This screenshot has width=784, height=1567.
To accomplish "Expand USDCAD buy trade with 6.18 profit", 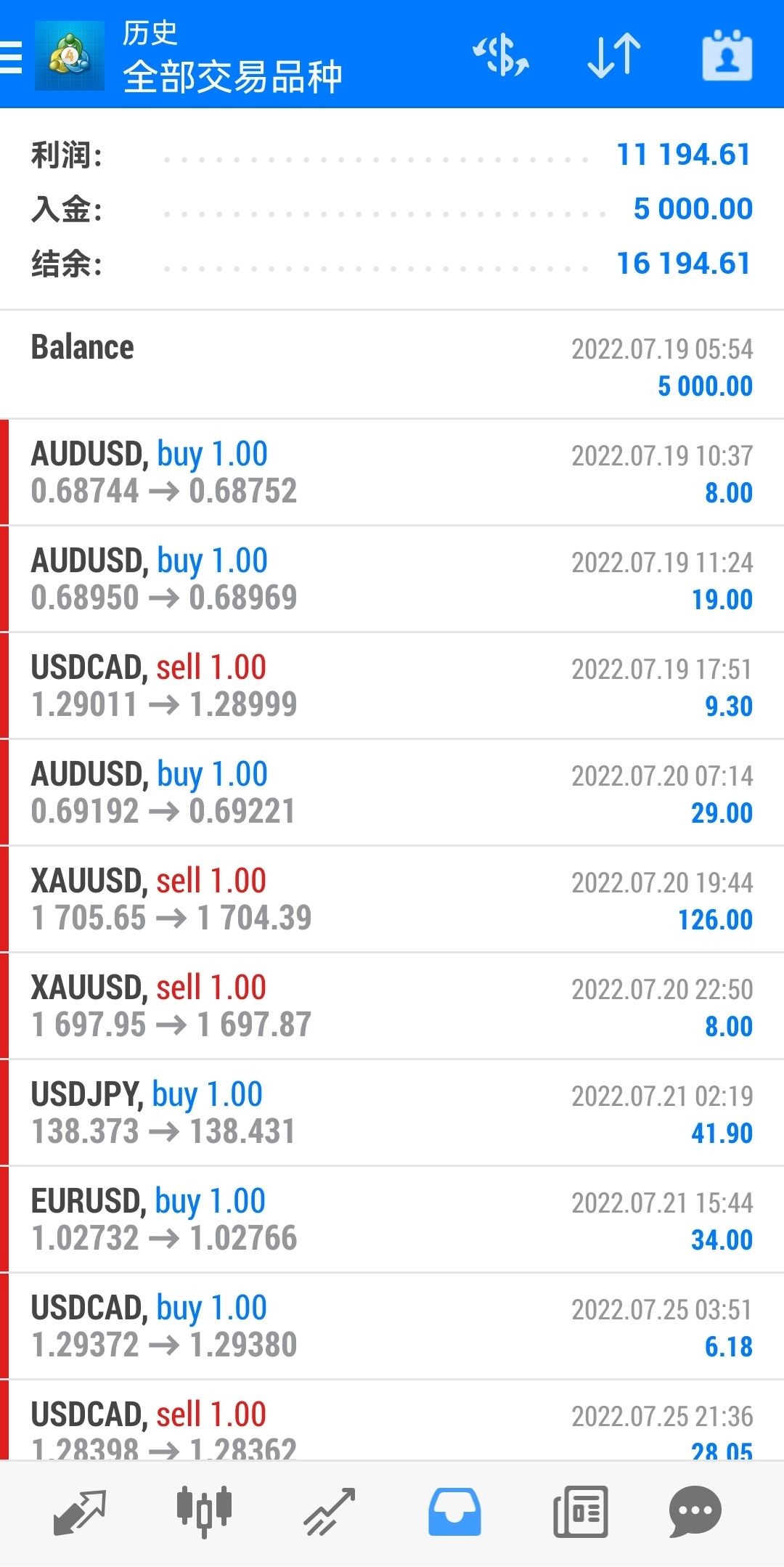I will pyautogui.click(x=392, y=1327).
